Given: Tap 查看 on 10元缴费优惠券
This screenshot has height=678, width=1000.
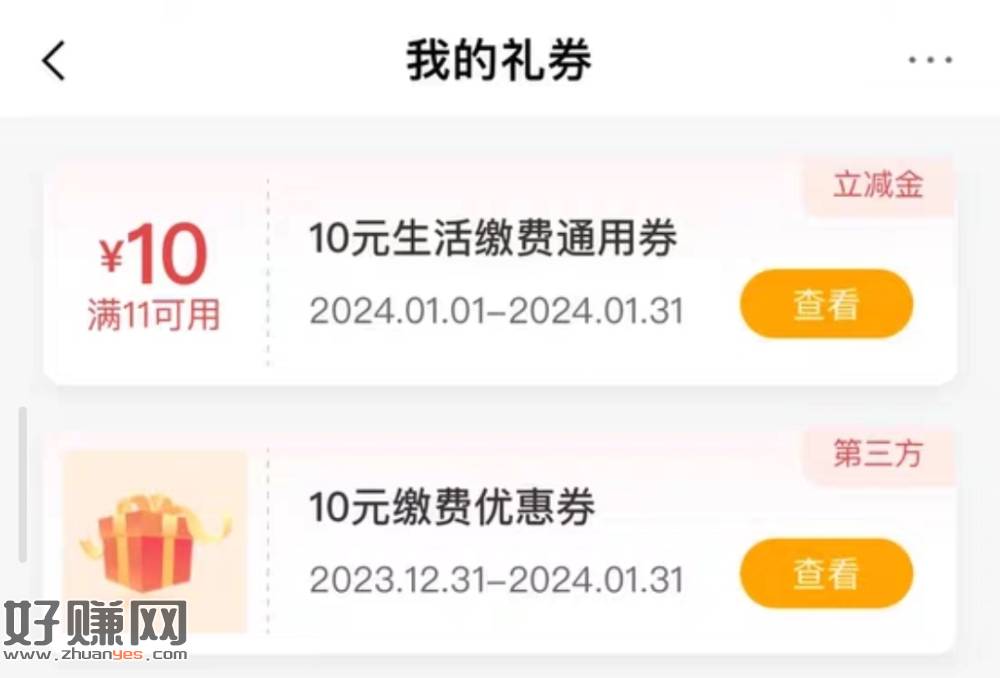Looking at the screenshot, I should tap(826, 573).
